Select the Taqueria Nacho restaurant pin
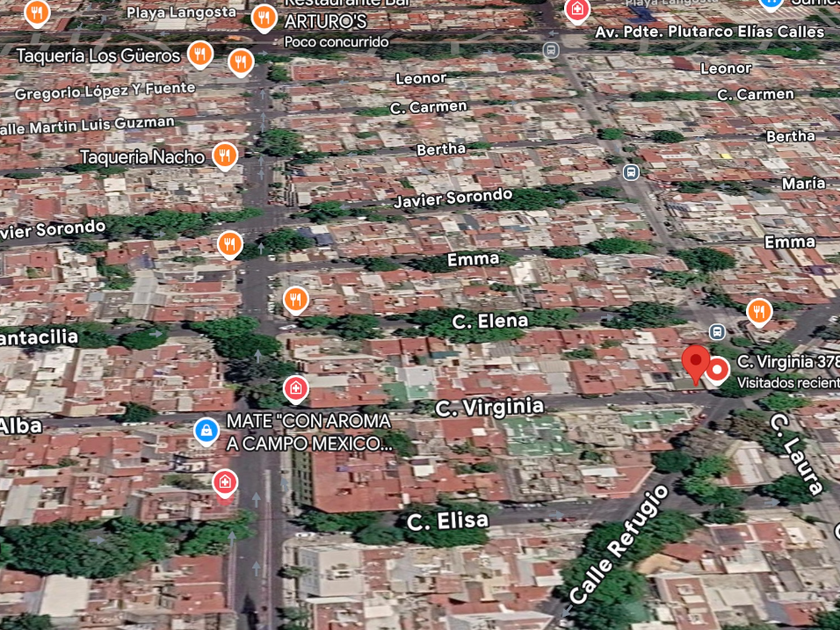Viewport: 840px width, 630px height. coord(225,156)
